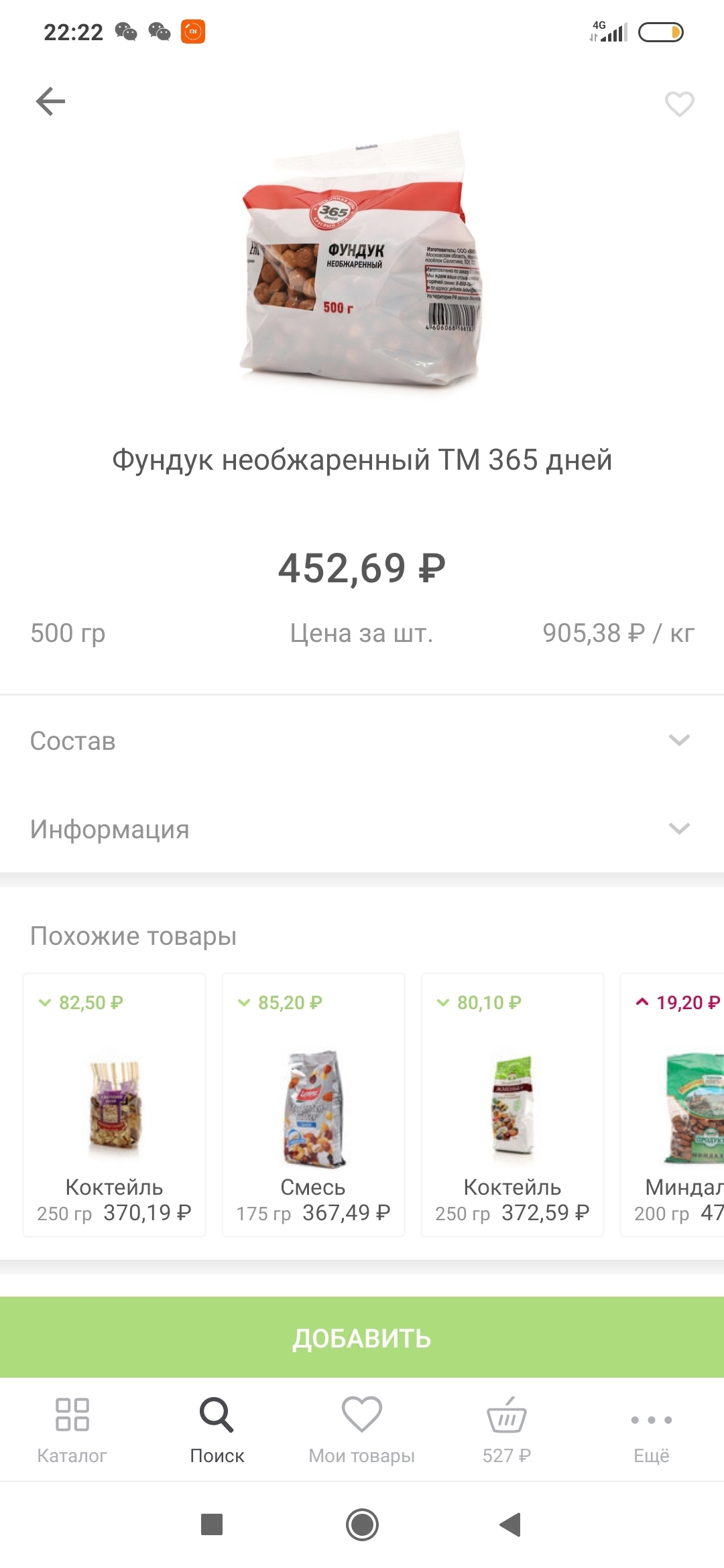Open the Смесь 175 гр product card
724x1568 pixels.
point(313,1104)
